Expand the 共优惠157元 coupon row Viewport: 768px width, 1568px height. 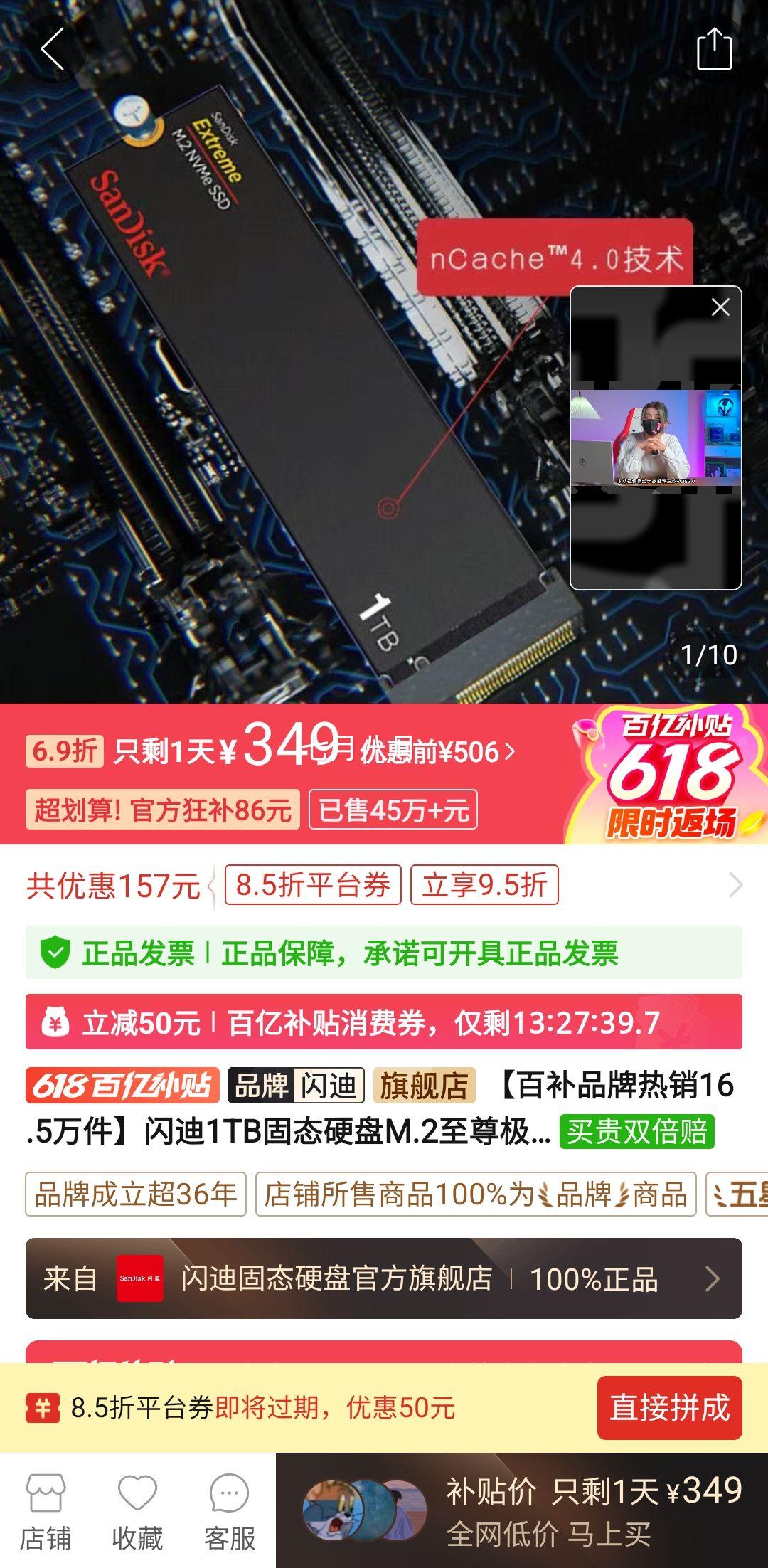click(x=735, y=885)
